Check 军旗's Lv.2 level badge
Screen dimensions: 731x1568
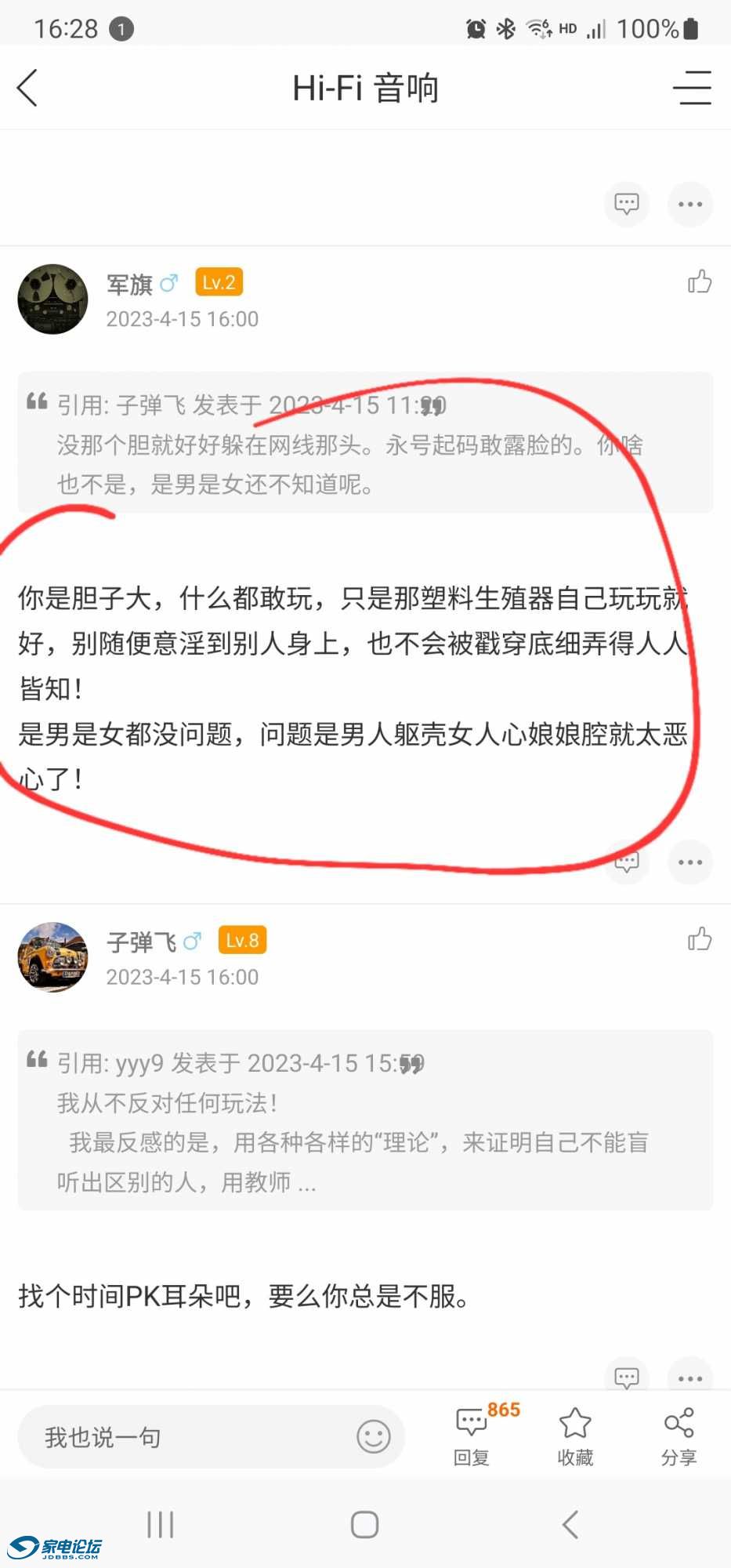(x=218, y=280)
